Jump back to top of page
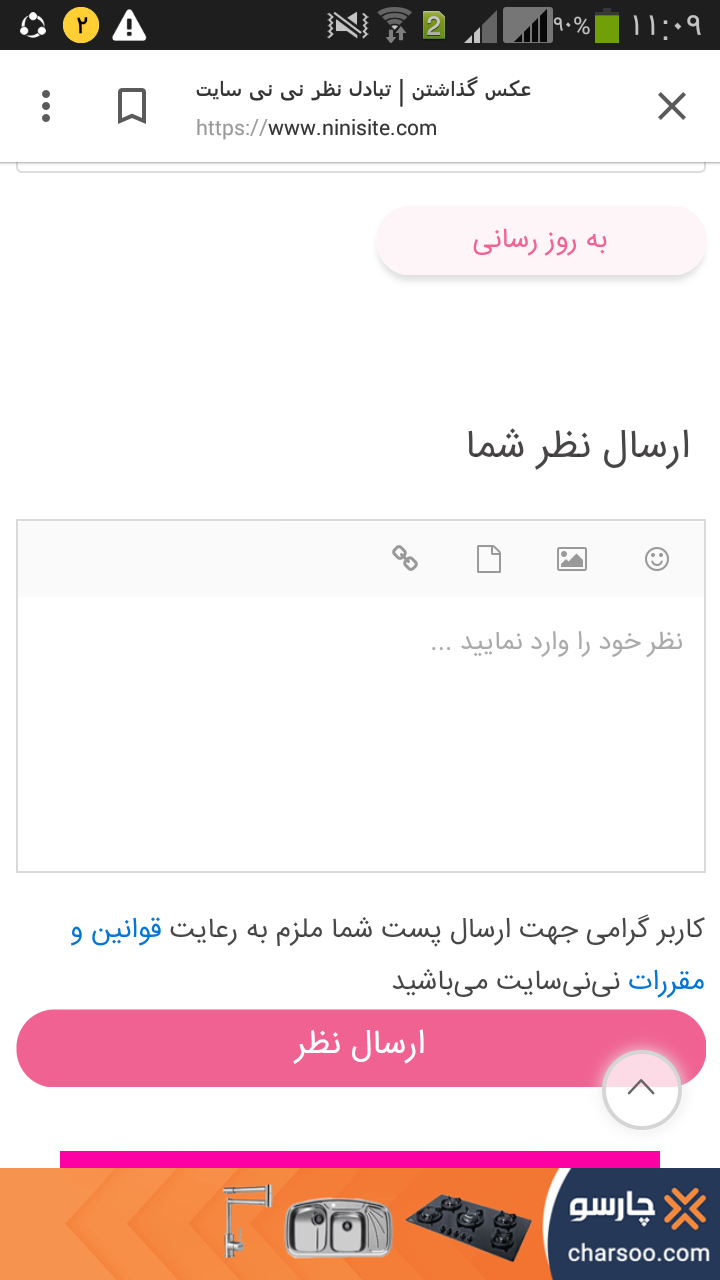 [x=642, y=1089]
